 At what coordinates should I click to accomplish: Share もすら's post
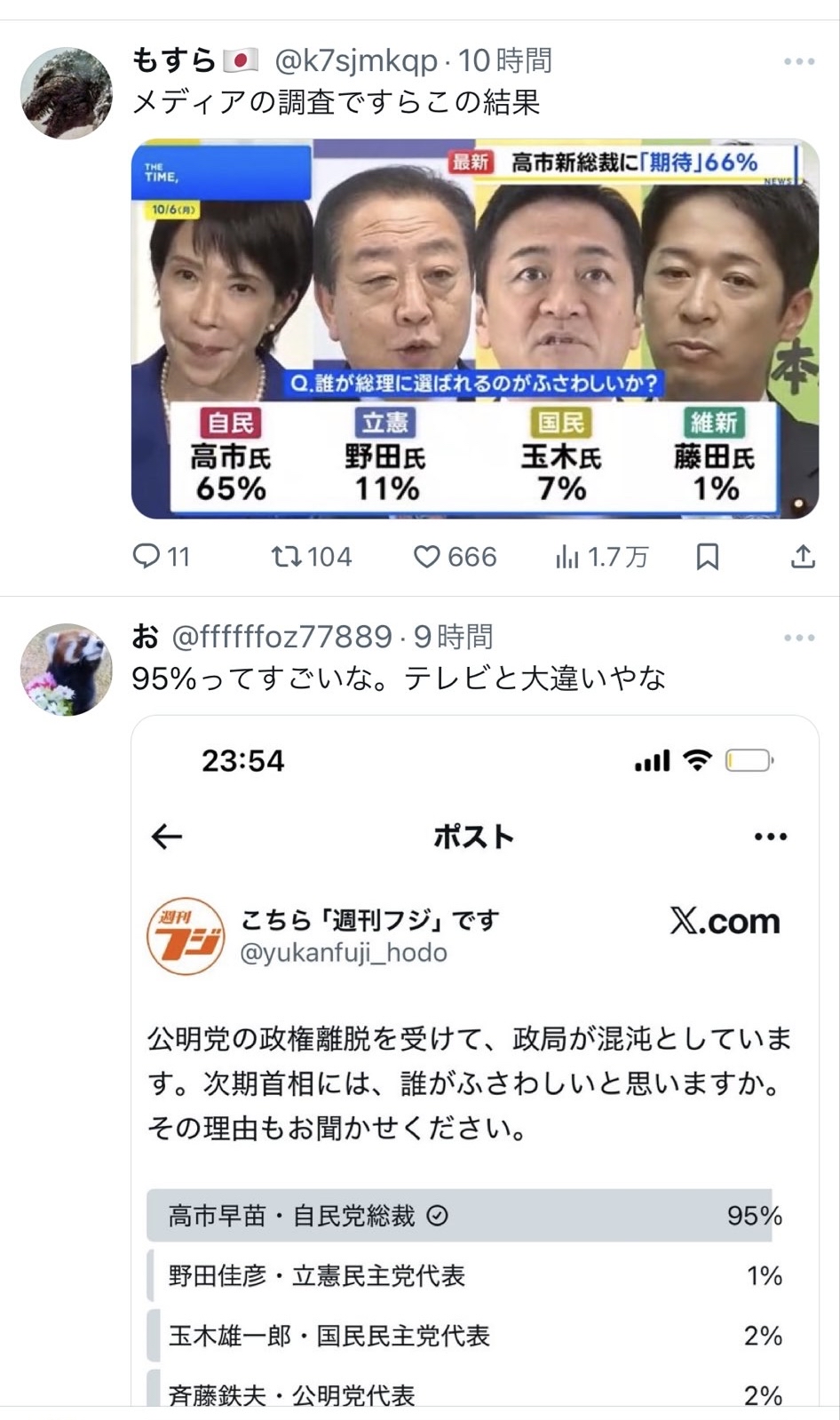pos(803,557)
